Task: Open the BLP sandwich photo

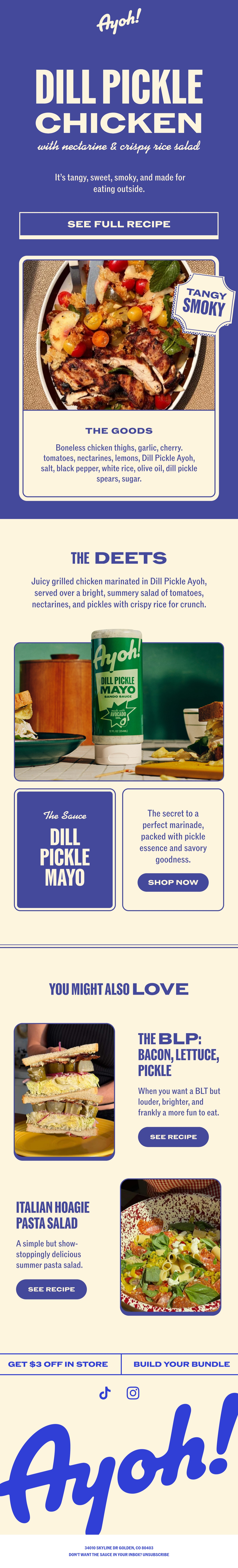Action: coord(64,1091)
